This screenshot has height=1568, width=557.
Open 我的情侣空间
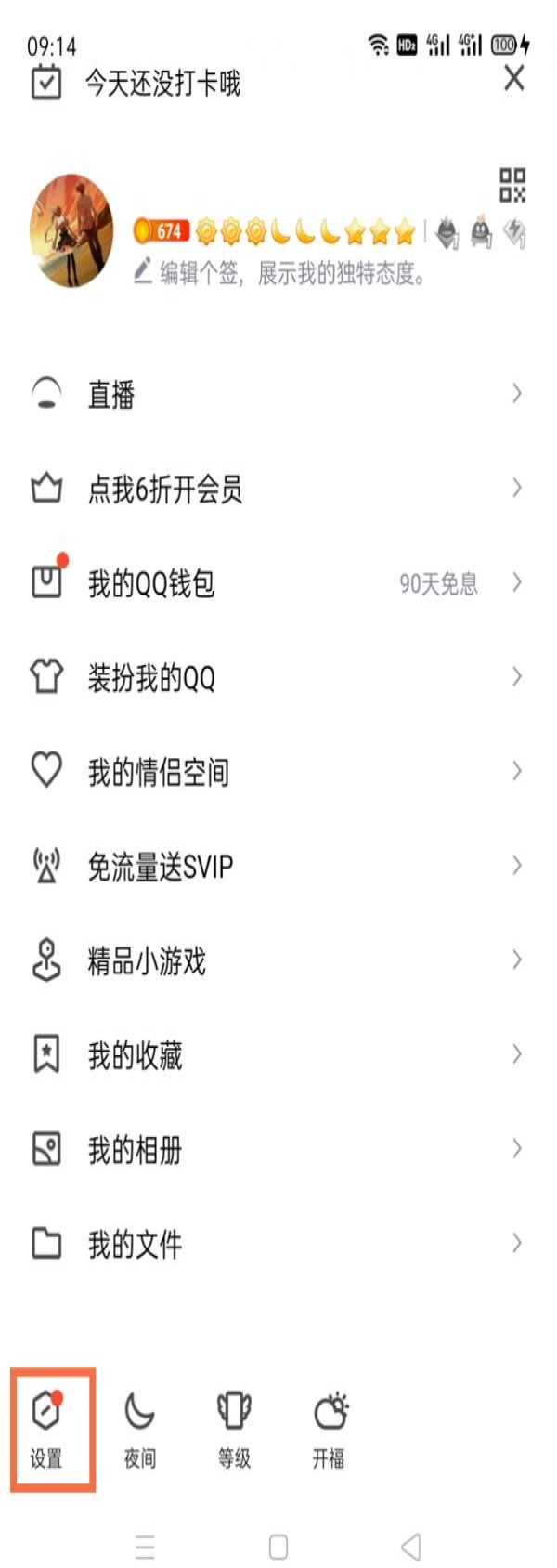click(277, 772)
